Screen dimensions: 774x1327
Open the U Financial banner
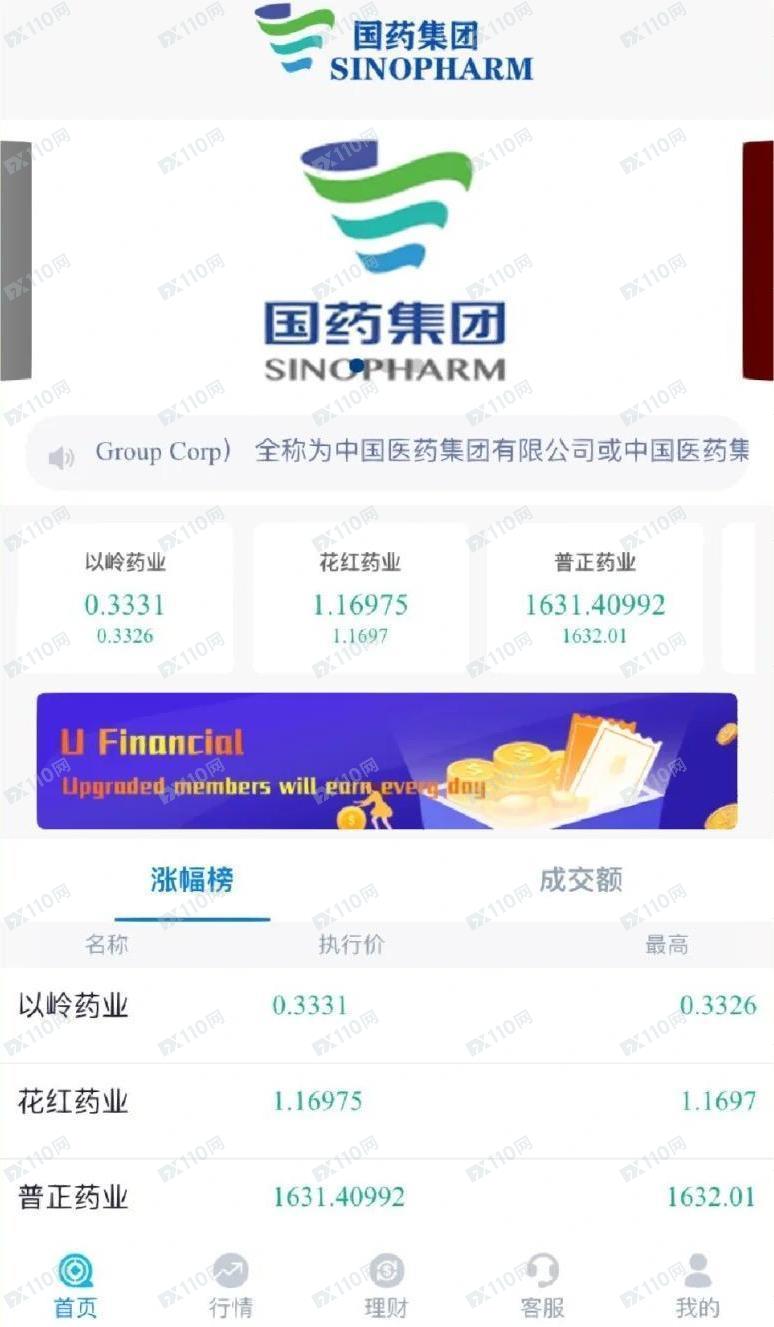[x=387, y=761]
